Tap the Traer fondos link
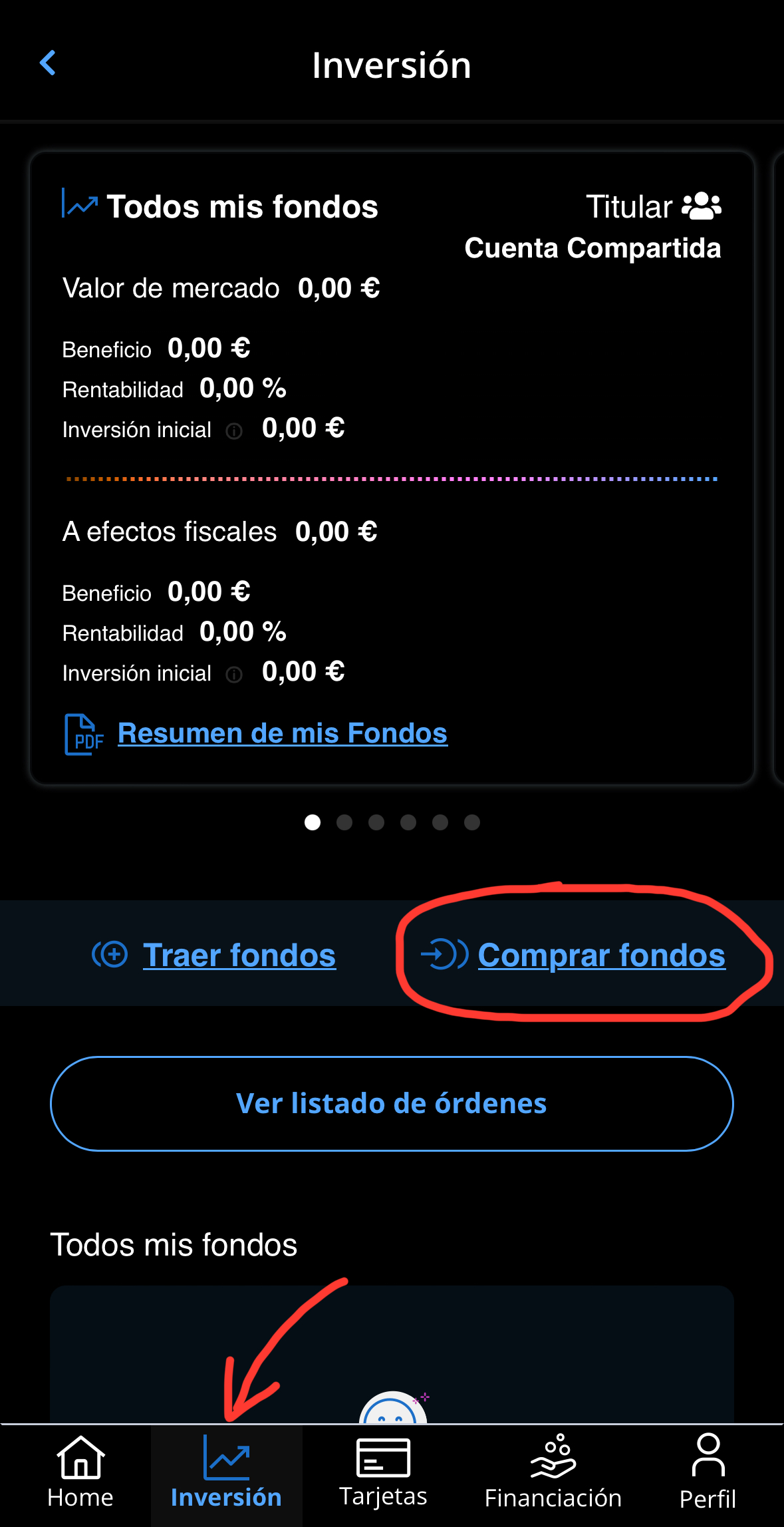The height and width of the screenshot is (1527, 784). tap(239, 955)
